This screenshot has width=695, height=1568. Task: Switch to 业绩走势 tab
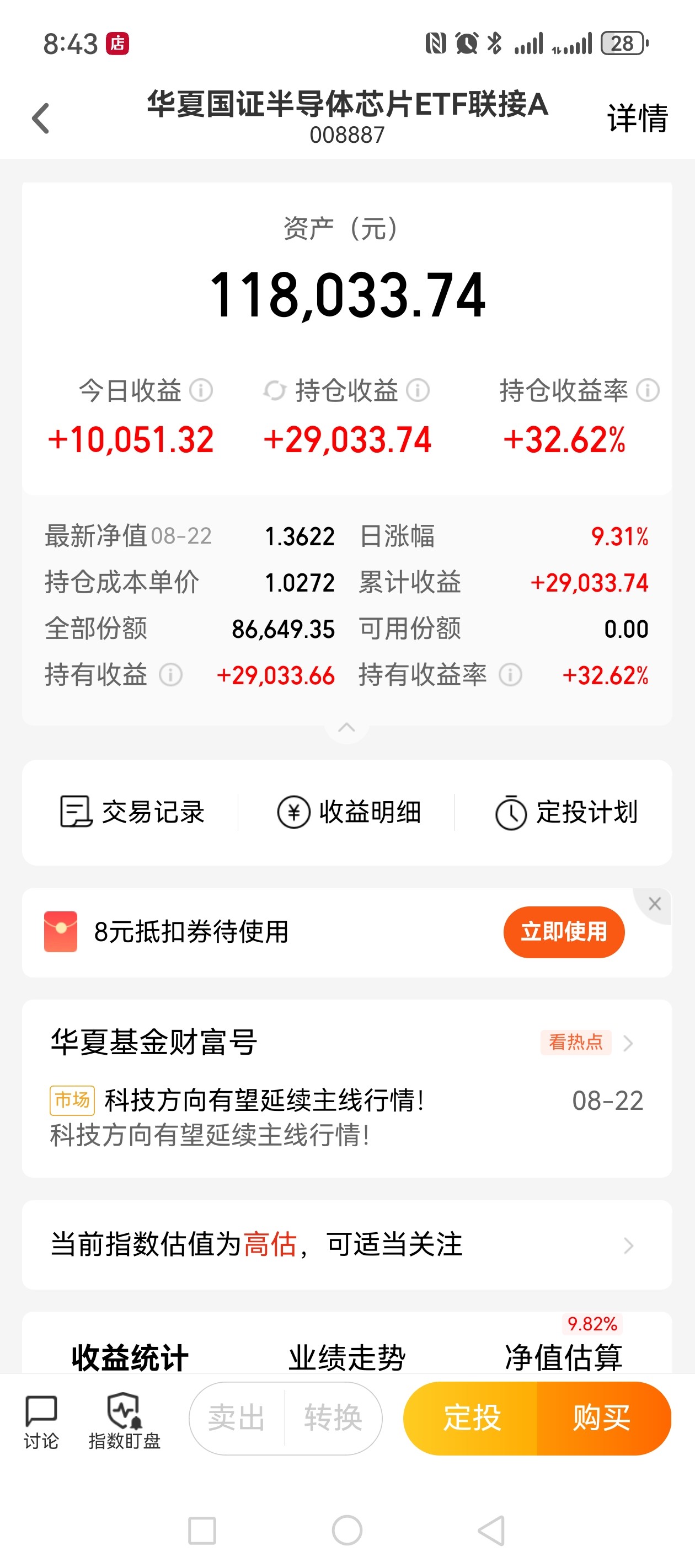(346, 1357)
